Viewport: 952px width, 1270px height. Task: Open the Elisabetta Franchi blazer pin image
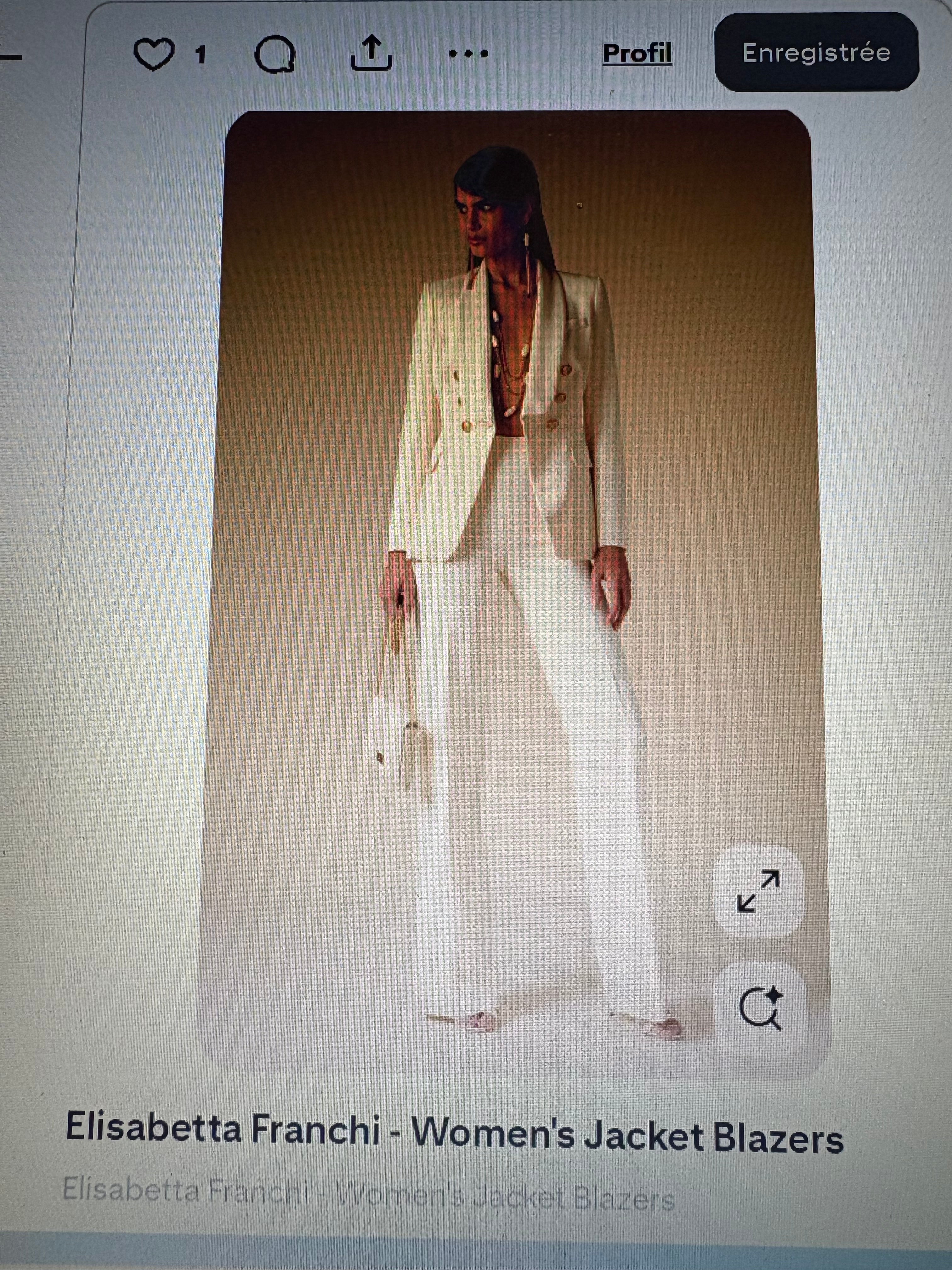pos(511,574)
